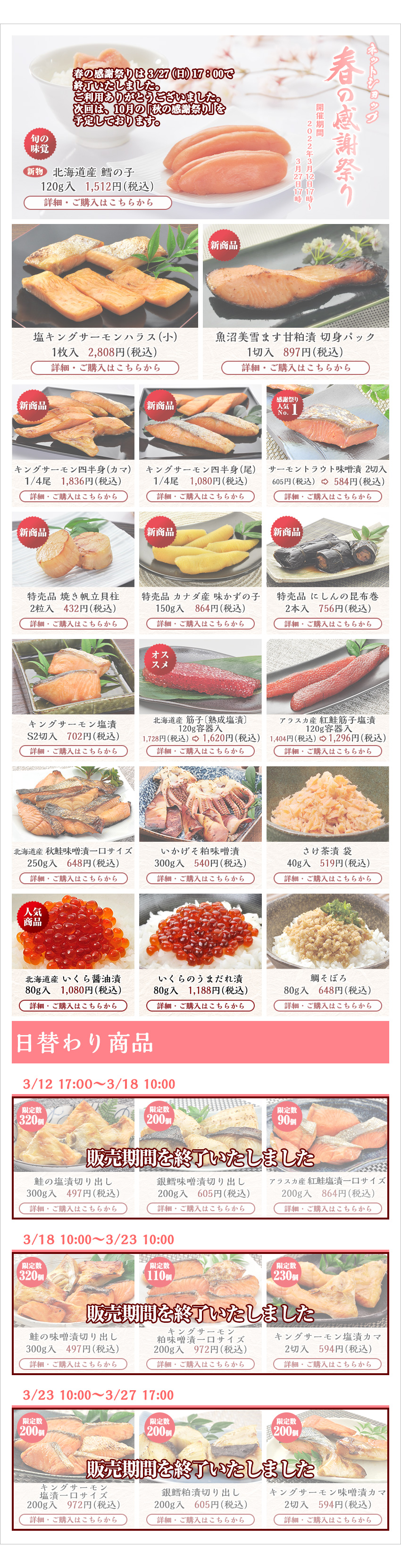This screenshot has width=401, height=1568.
Task: View details of 北海道産 筋子[熟成塩漬]
Action: pos(200,751)
